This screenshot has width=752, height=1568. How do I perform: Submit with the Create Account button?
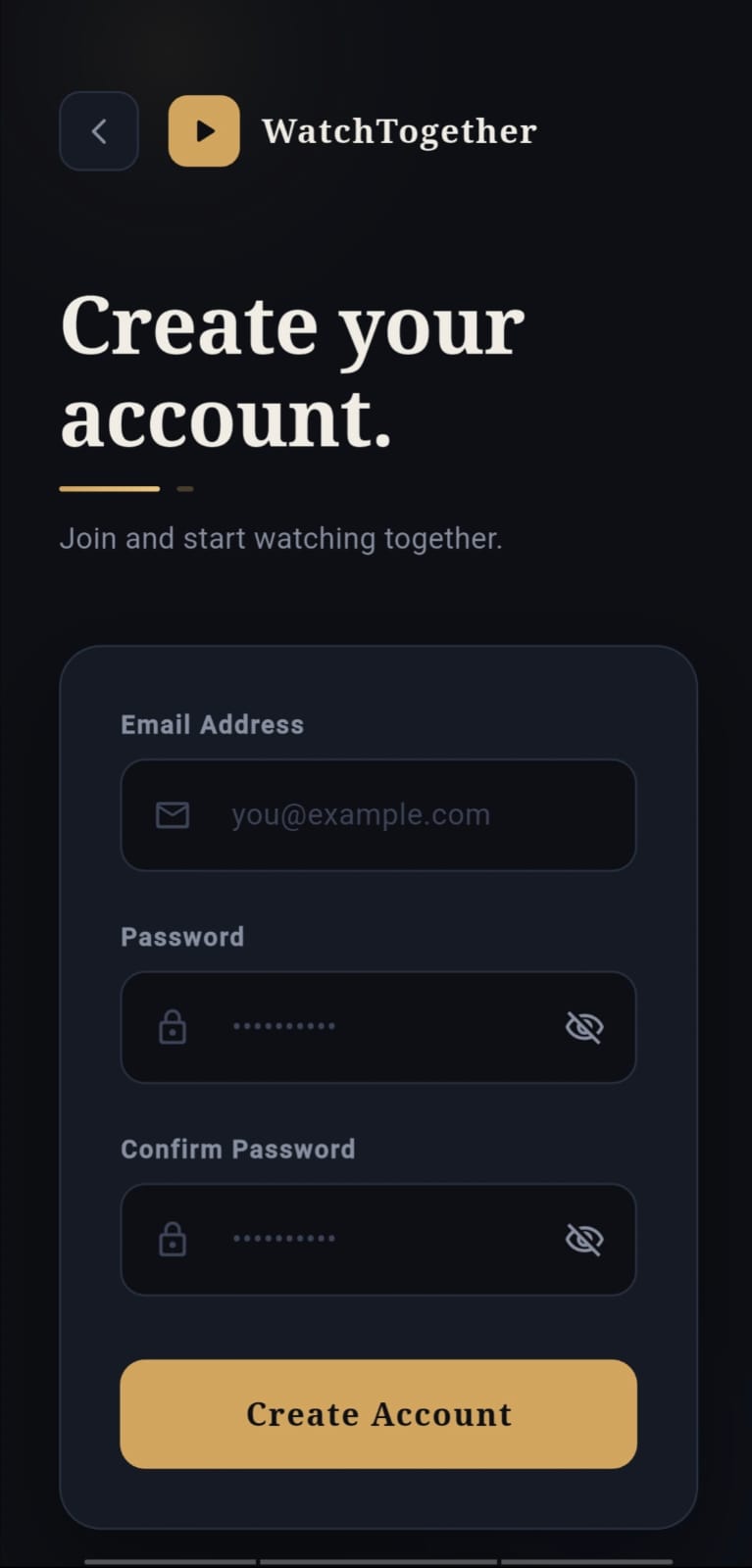378,1414
